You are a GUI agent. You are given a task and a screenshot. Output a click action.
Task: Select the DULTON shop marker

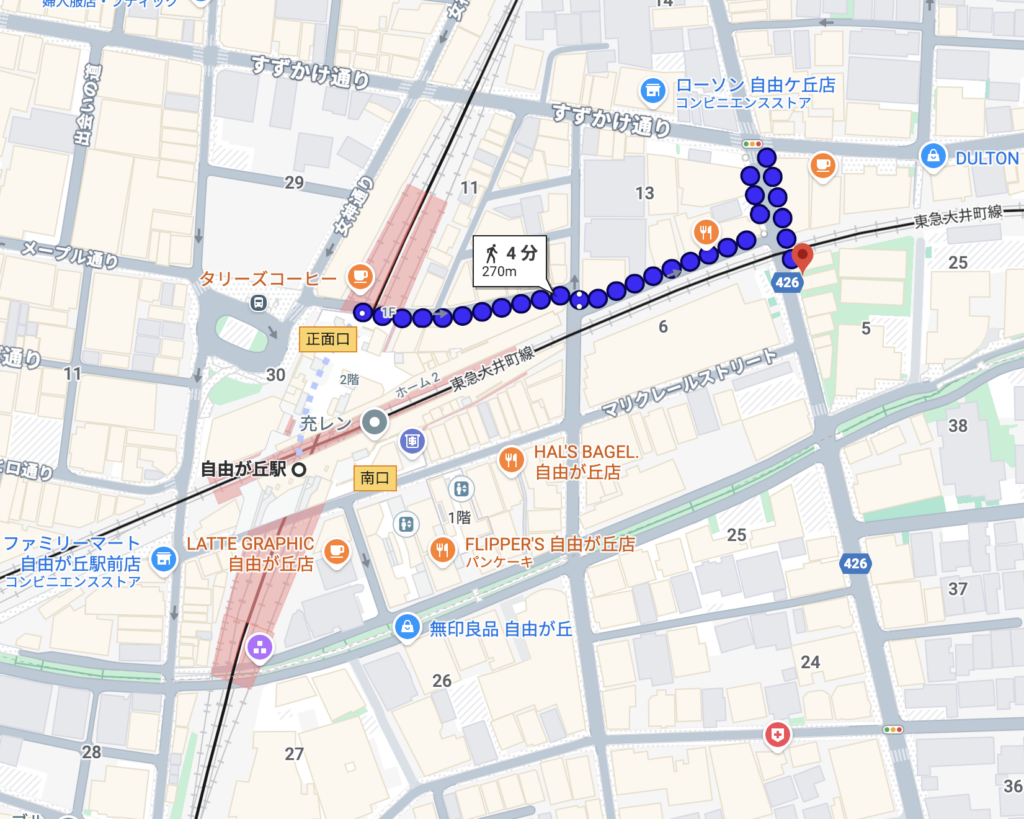pyautogui.click(x=933, y=156)
